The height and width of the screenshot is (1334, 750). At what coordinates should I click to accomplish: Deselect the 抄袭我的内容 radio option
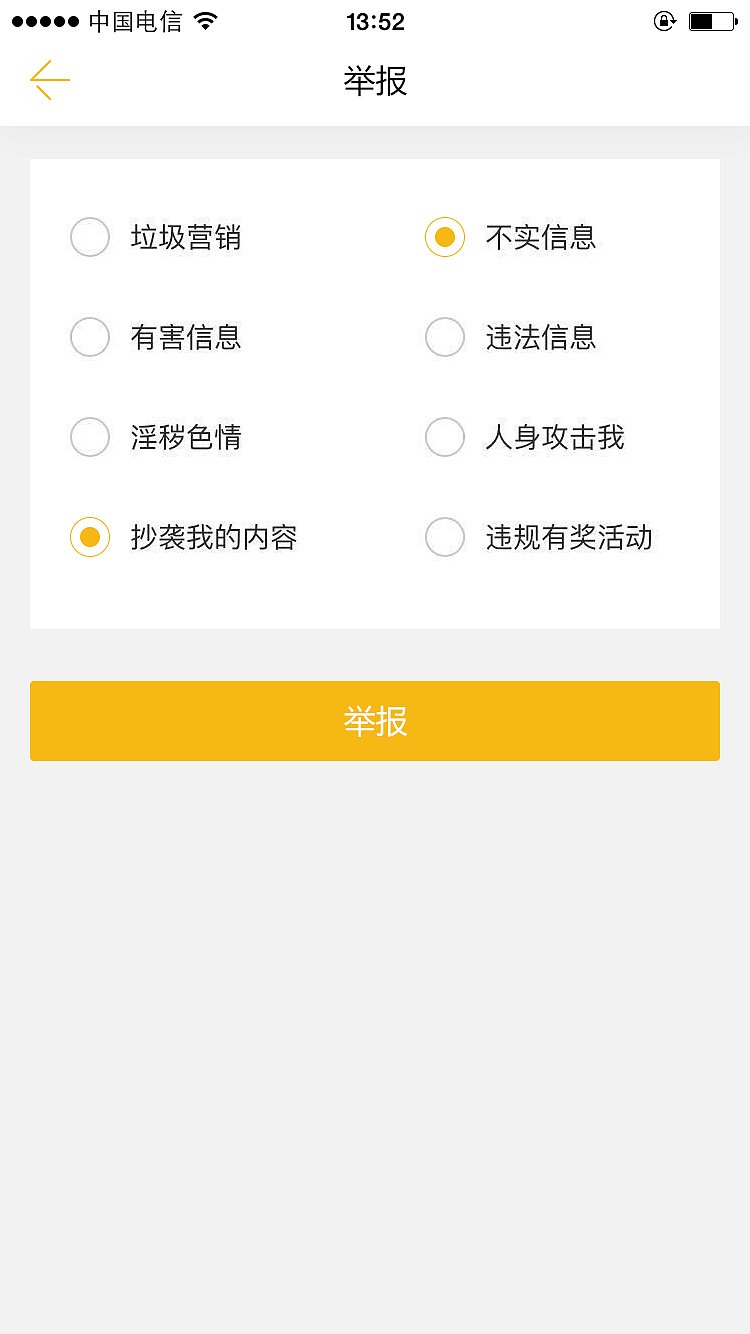90,537
